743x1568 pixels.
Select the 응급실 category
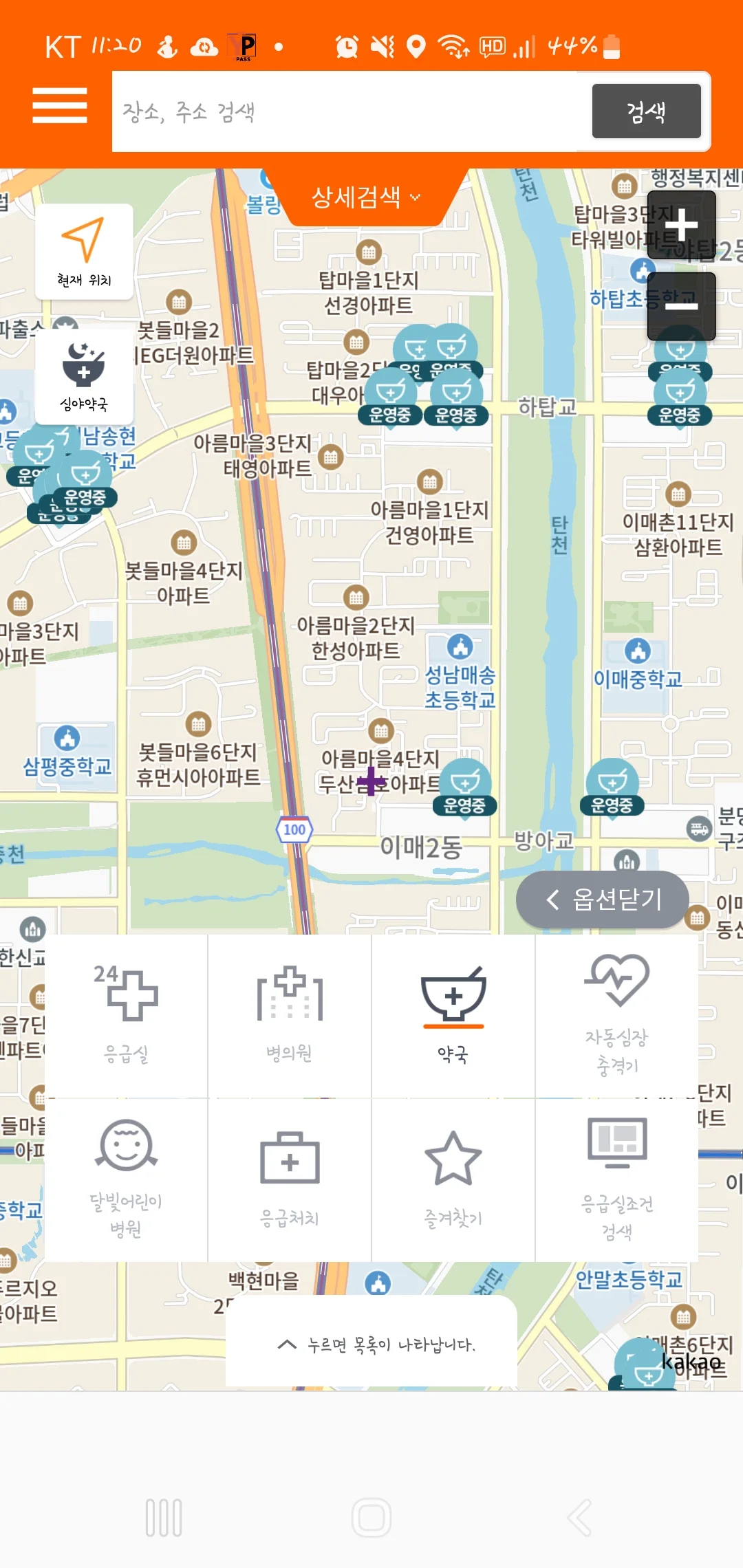click(127, 1016)
